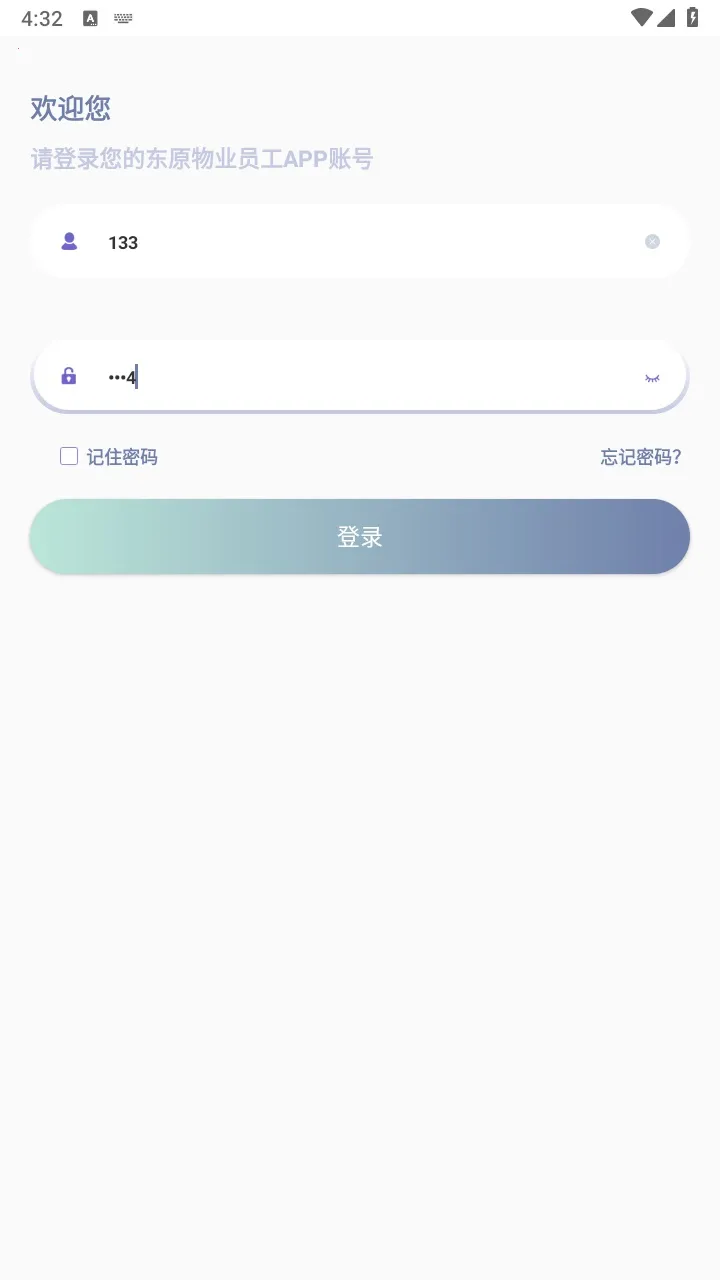
Task: Click the text cursor in the password field
Action: 136,377
